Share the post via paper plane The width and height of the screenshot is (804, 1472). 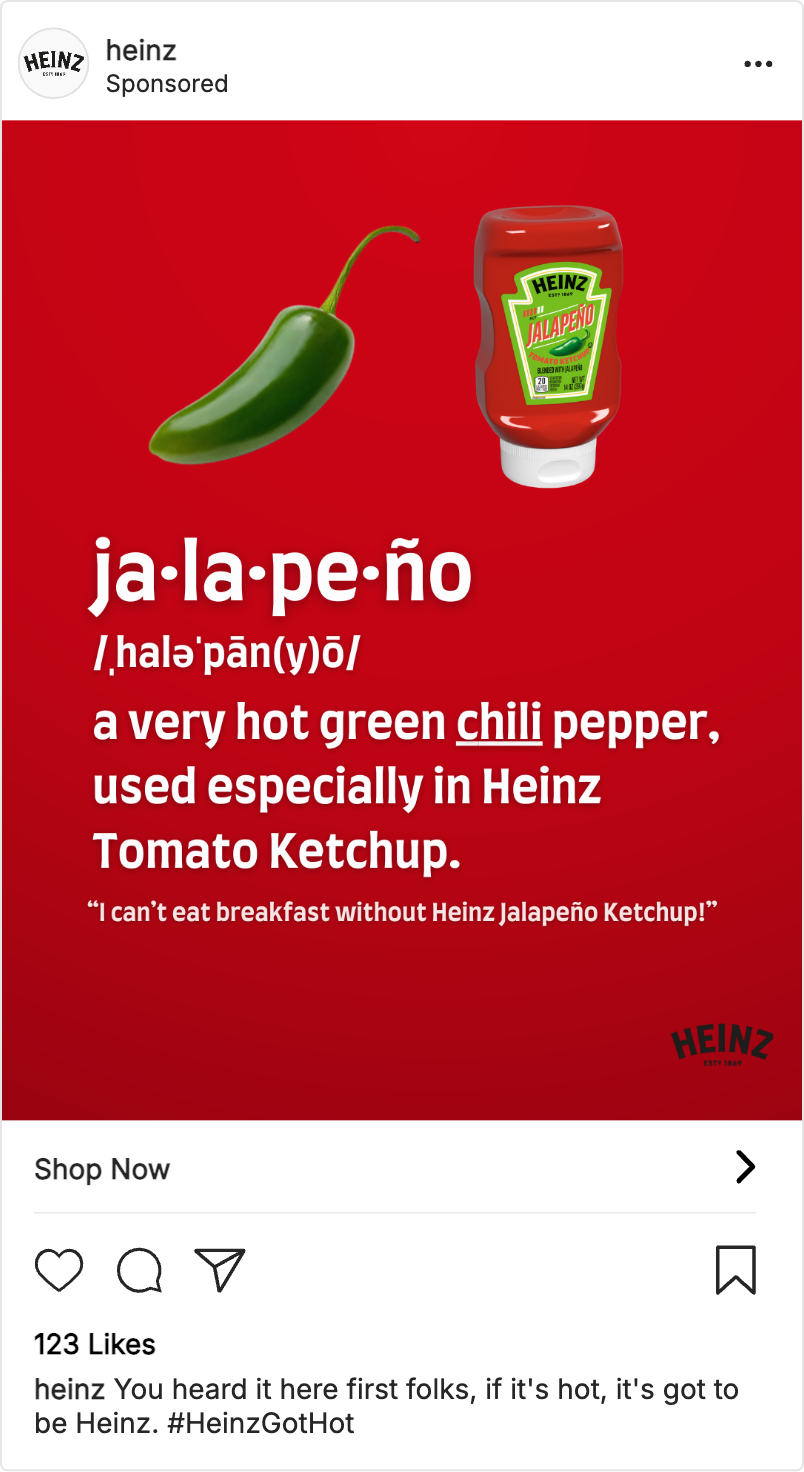click(220, 1270)
